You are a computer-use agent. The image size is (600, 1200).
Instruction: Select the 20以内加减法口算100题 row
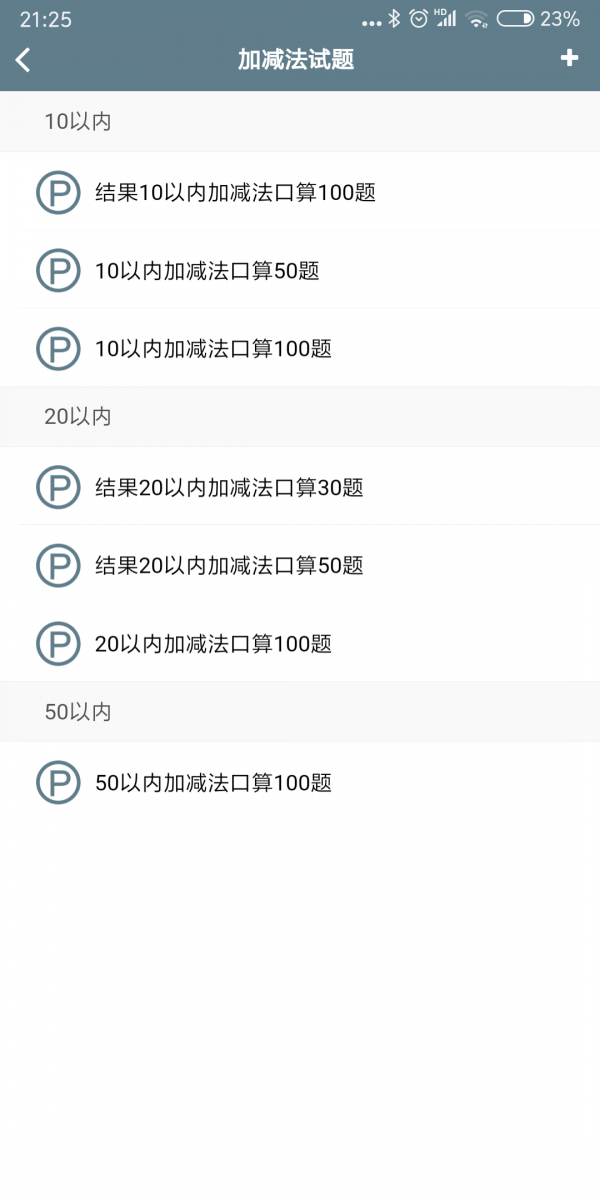point(213,644)
